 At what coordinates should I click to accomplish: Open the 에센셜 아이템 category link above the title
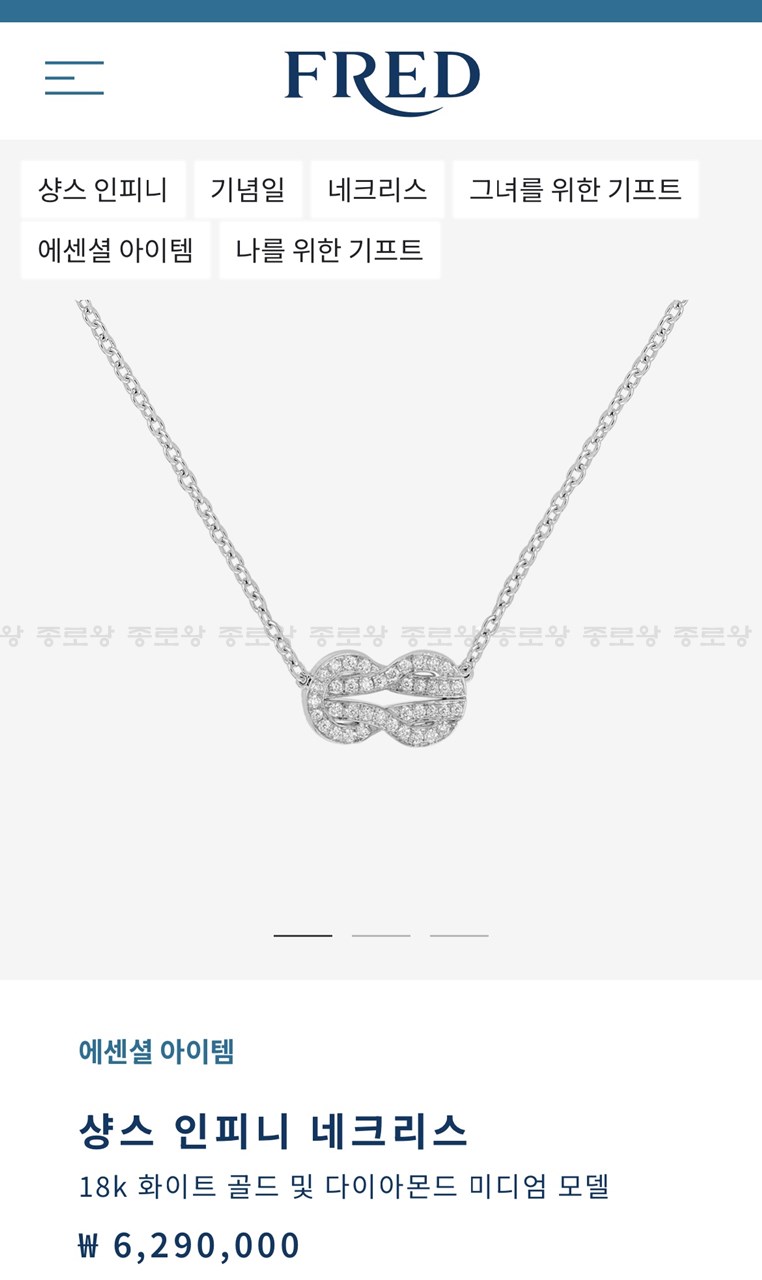pos(156,1051)
